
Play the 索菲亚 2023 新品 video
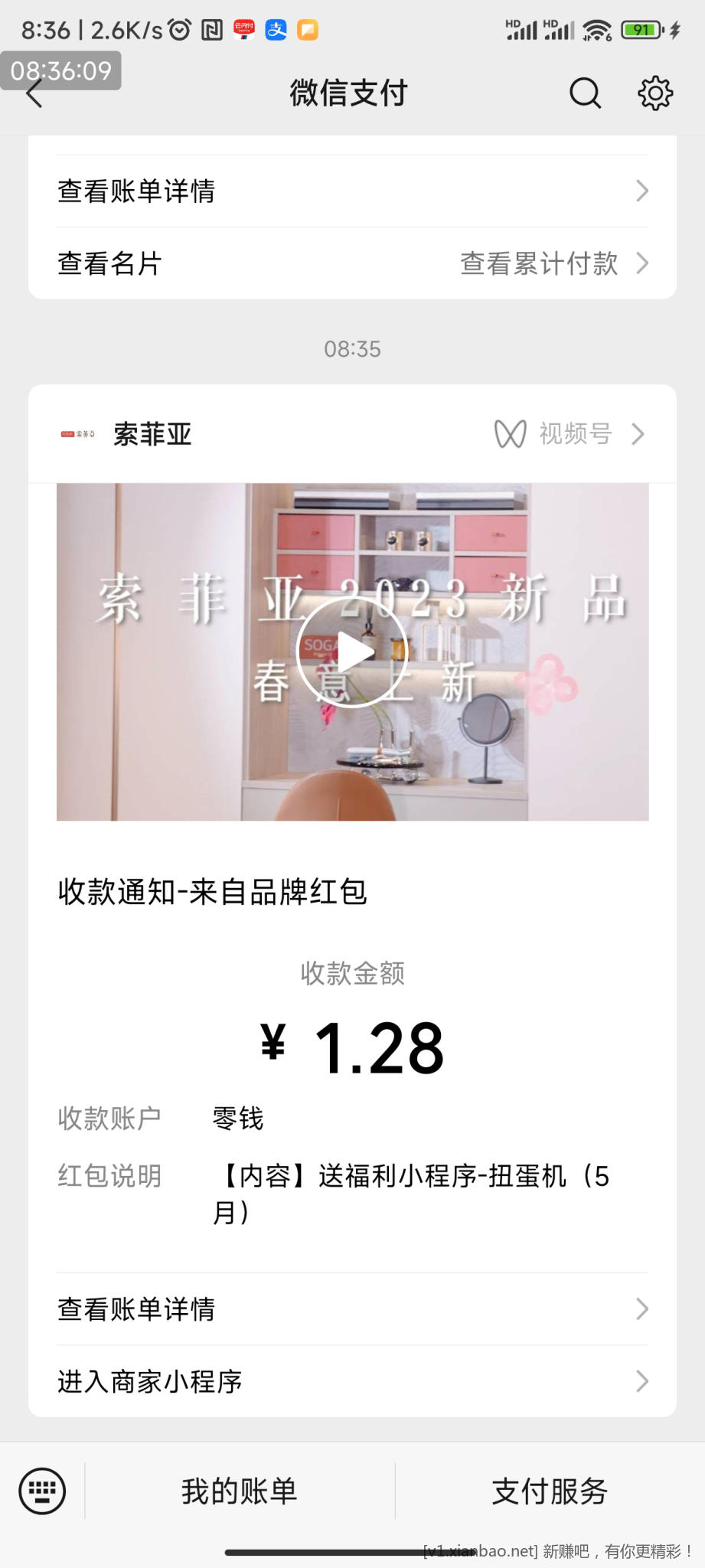[352, 652]
